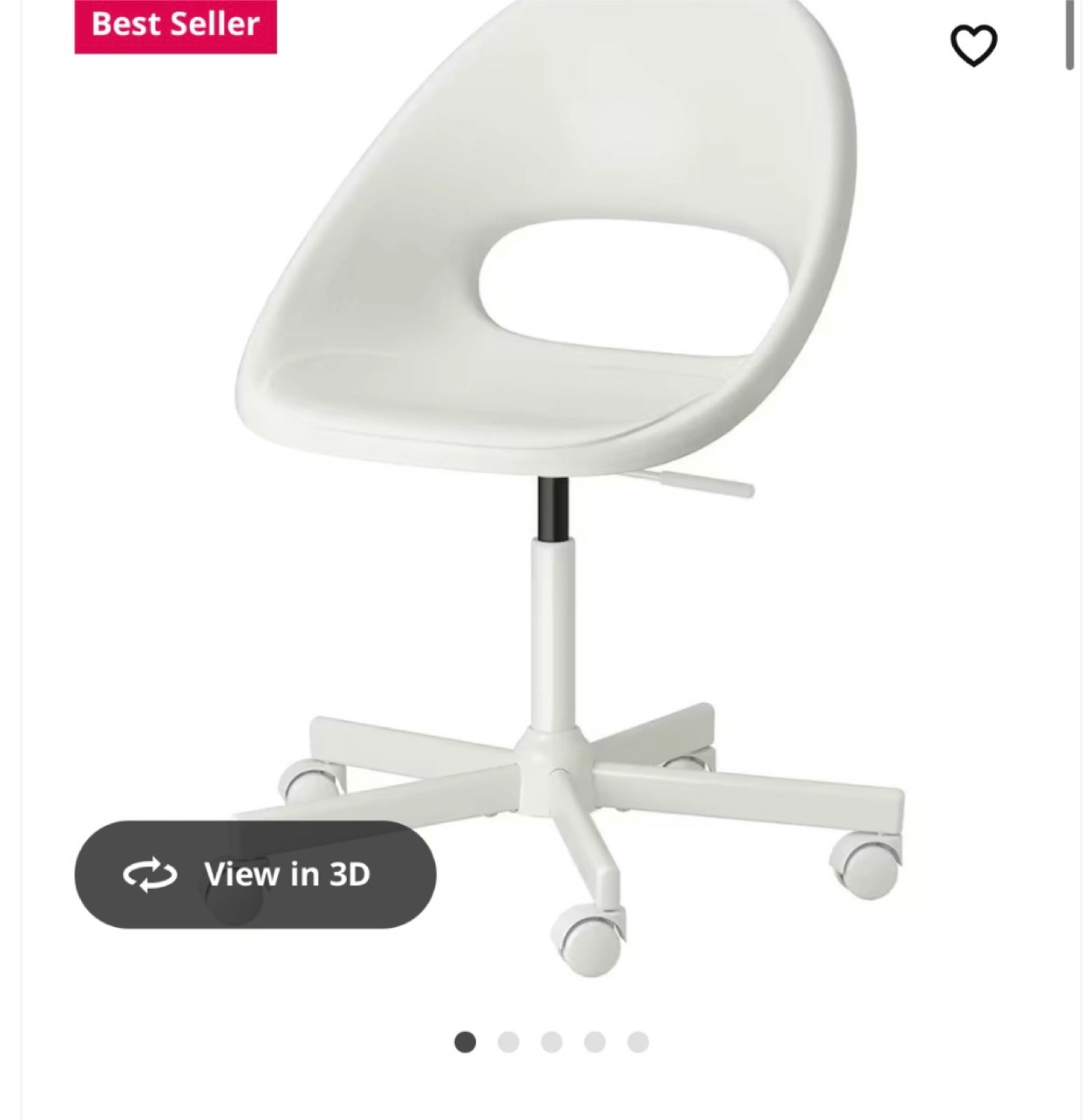Image resolution: width=1086 pixels, height=1120 pixels.
Task: Add chair to favorites with heart icon
Action: (x=973, y=45)
